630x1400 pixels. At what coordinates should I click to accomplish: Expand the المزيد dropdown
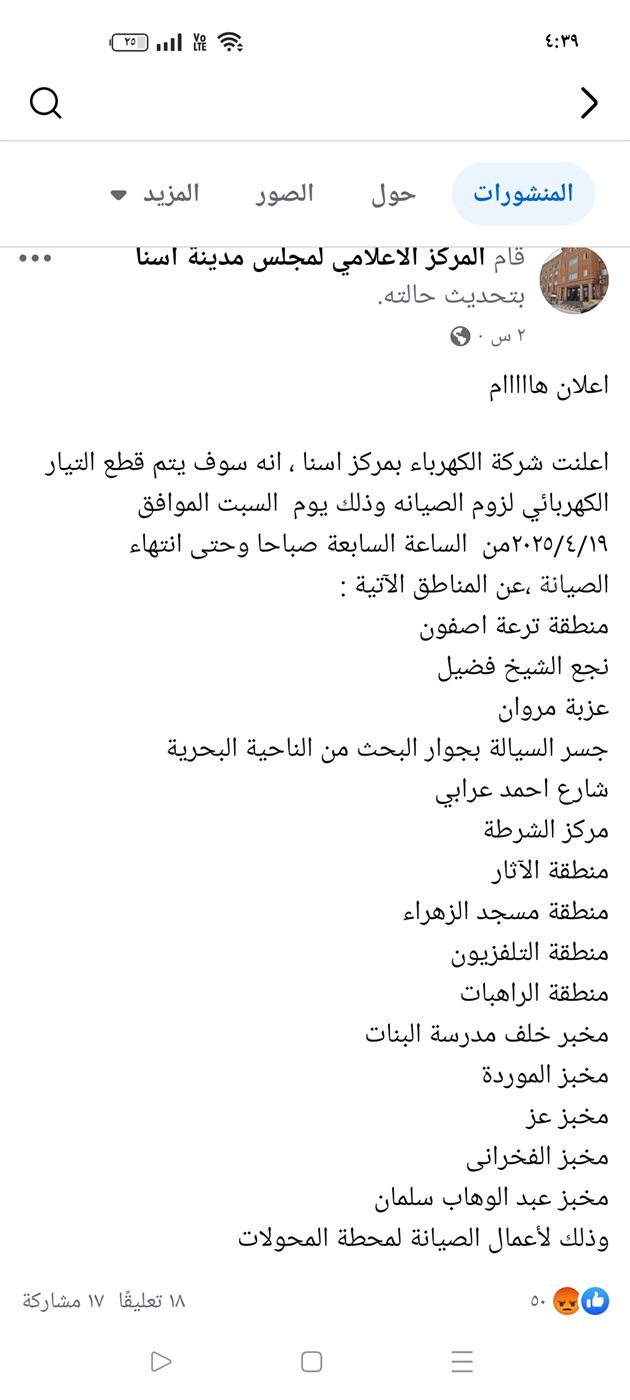tap(156, 193)
